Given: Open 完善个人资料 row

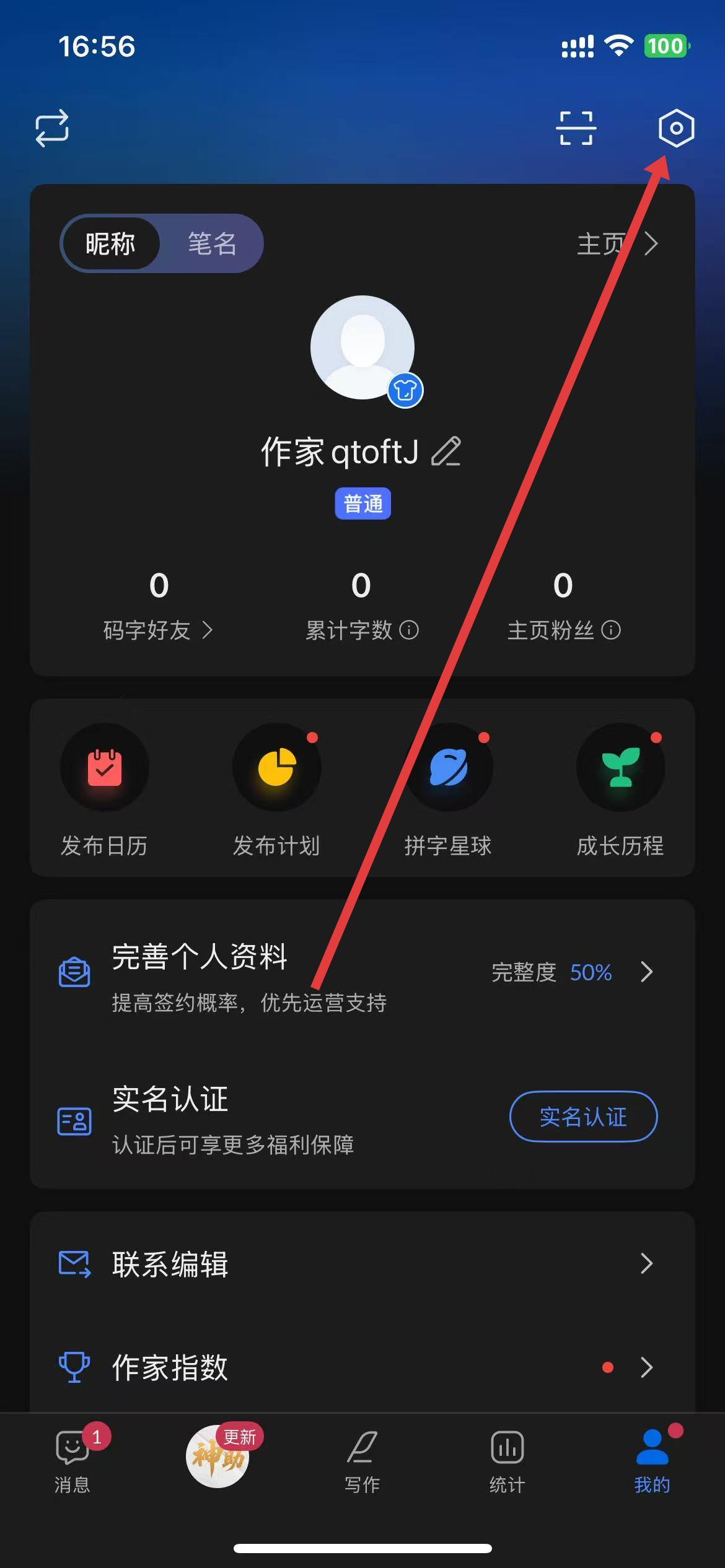Looking at the screenshot, I should coord(362,972).
